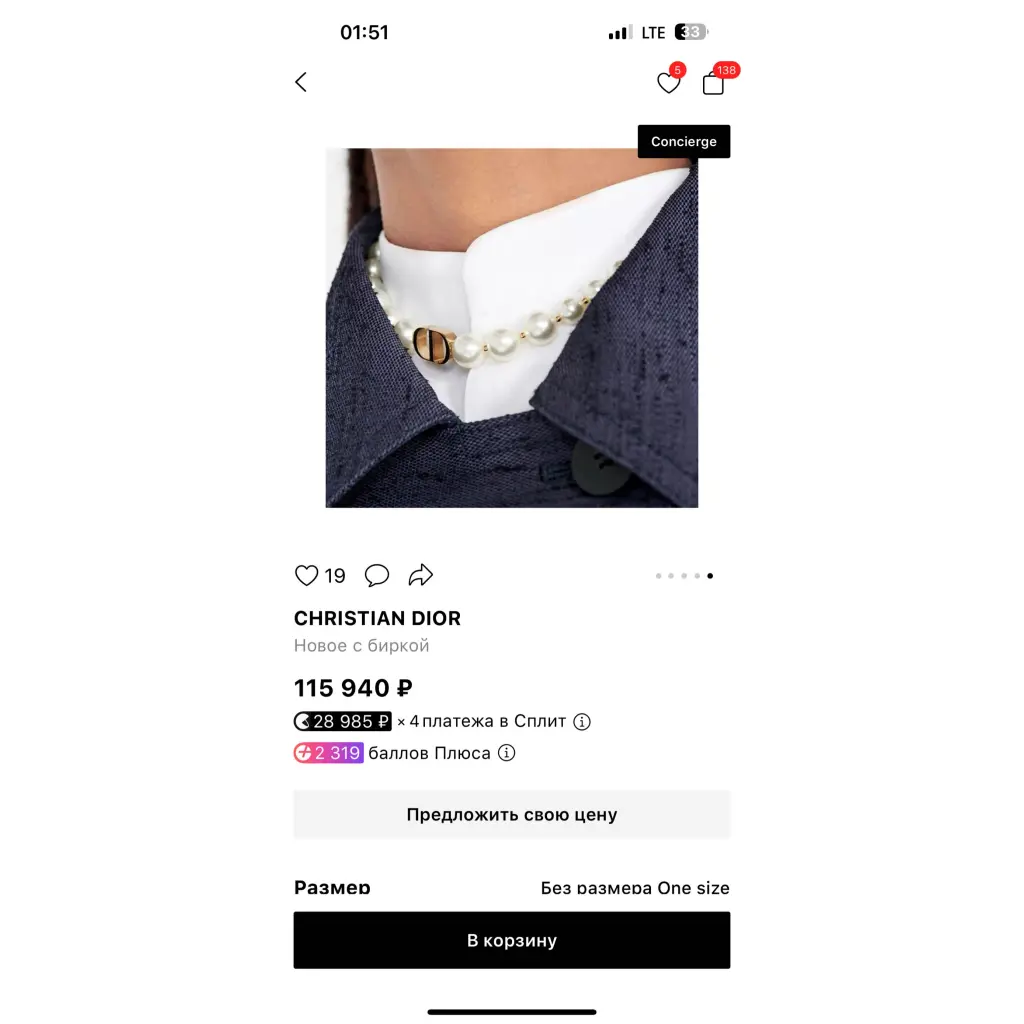This screenshot has height=1024, width=1024.
Task: Open the shopping bag with 138 items
Action: (714, 83)
